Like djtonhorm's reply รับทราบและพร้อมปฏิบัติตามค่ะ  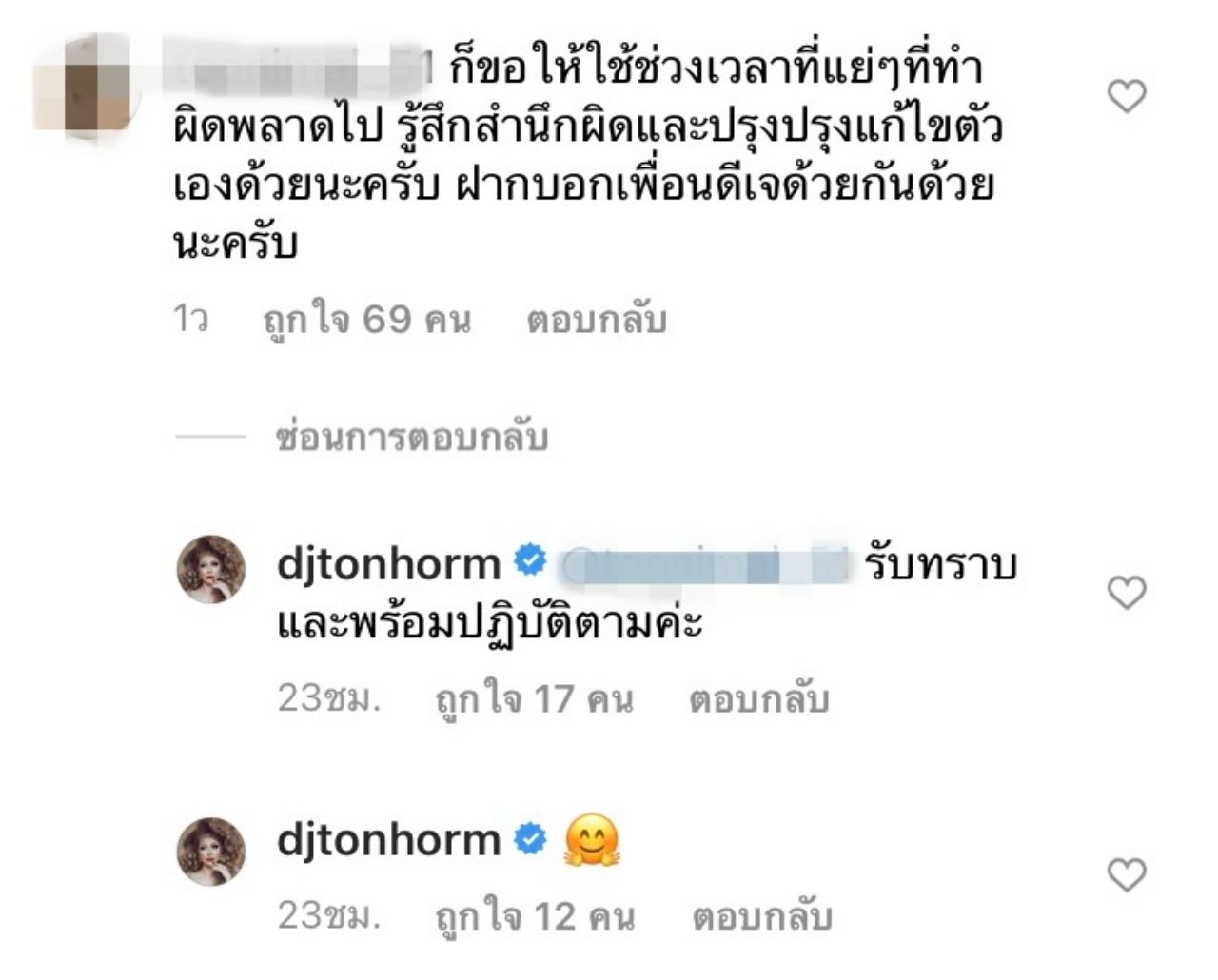(1127, 593)
